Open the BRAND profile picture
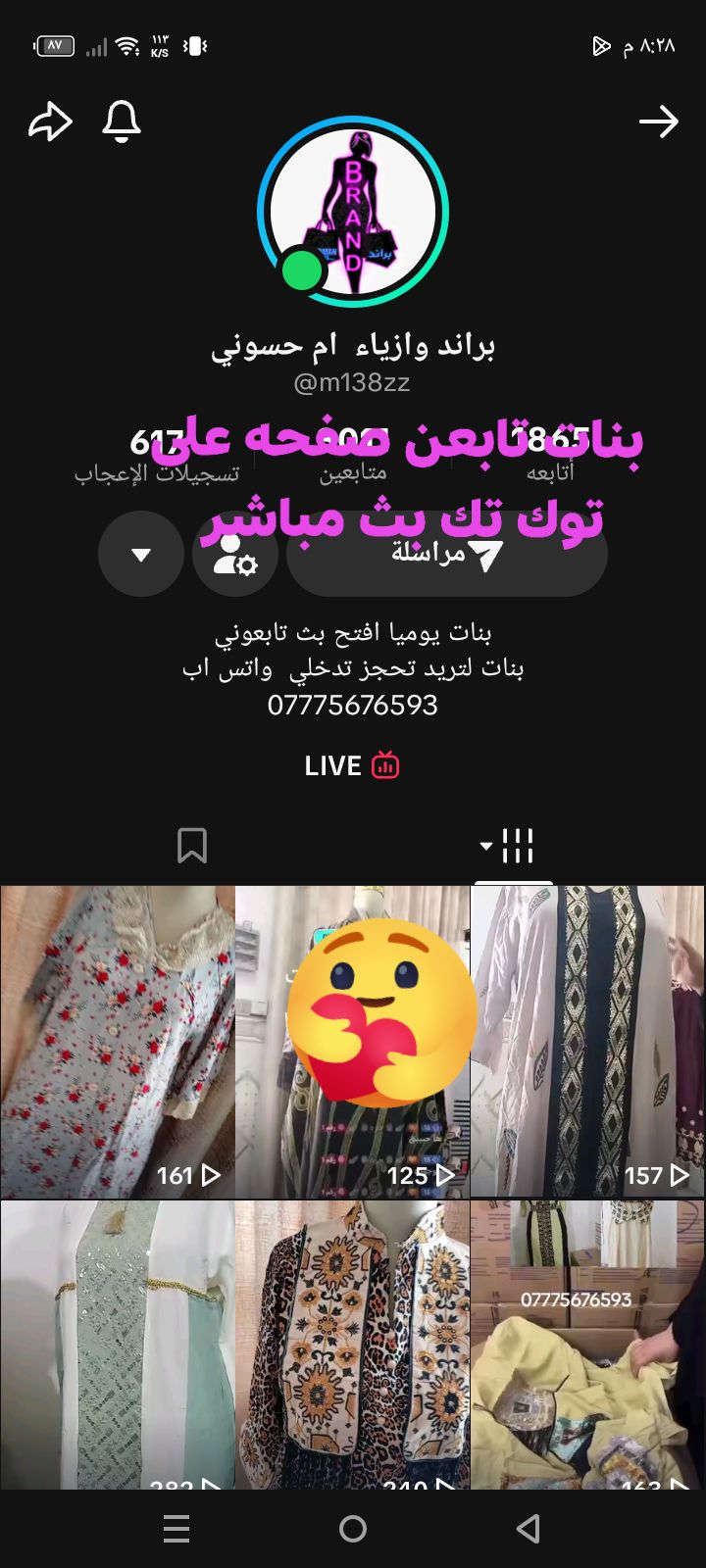The image size is (706, 1568). [353, 212]
